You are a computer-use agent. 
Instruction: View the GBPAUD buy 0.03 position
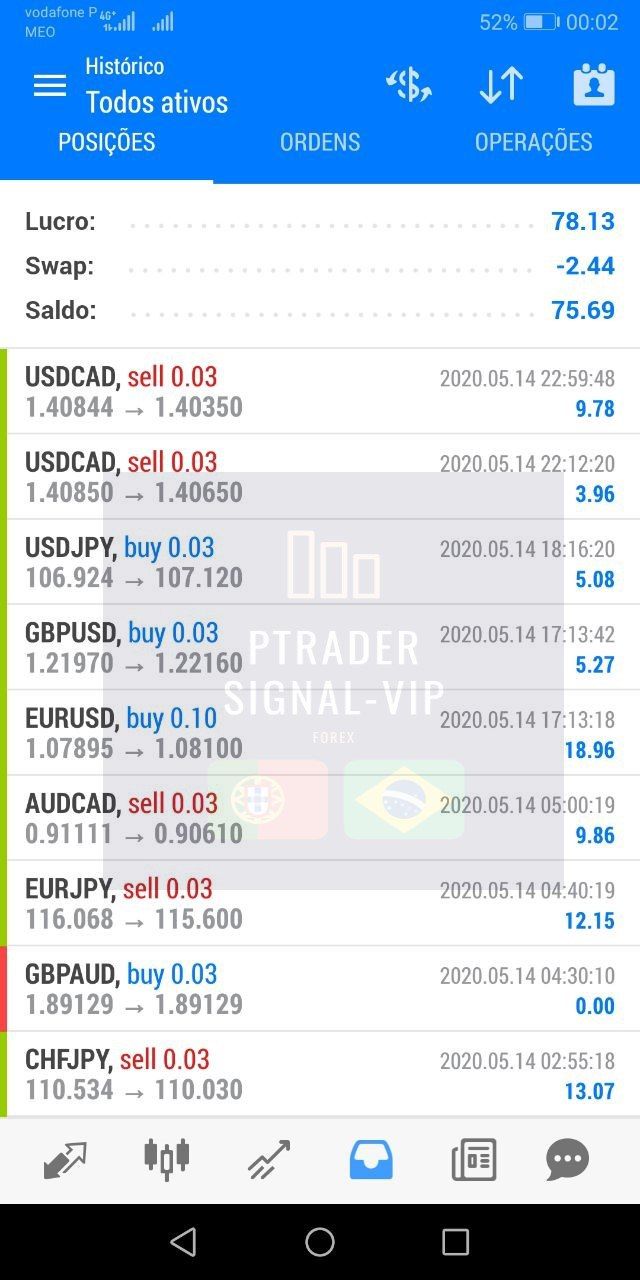320,989
